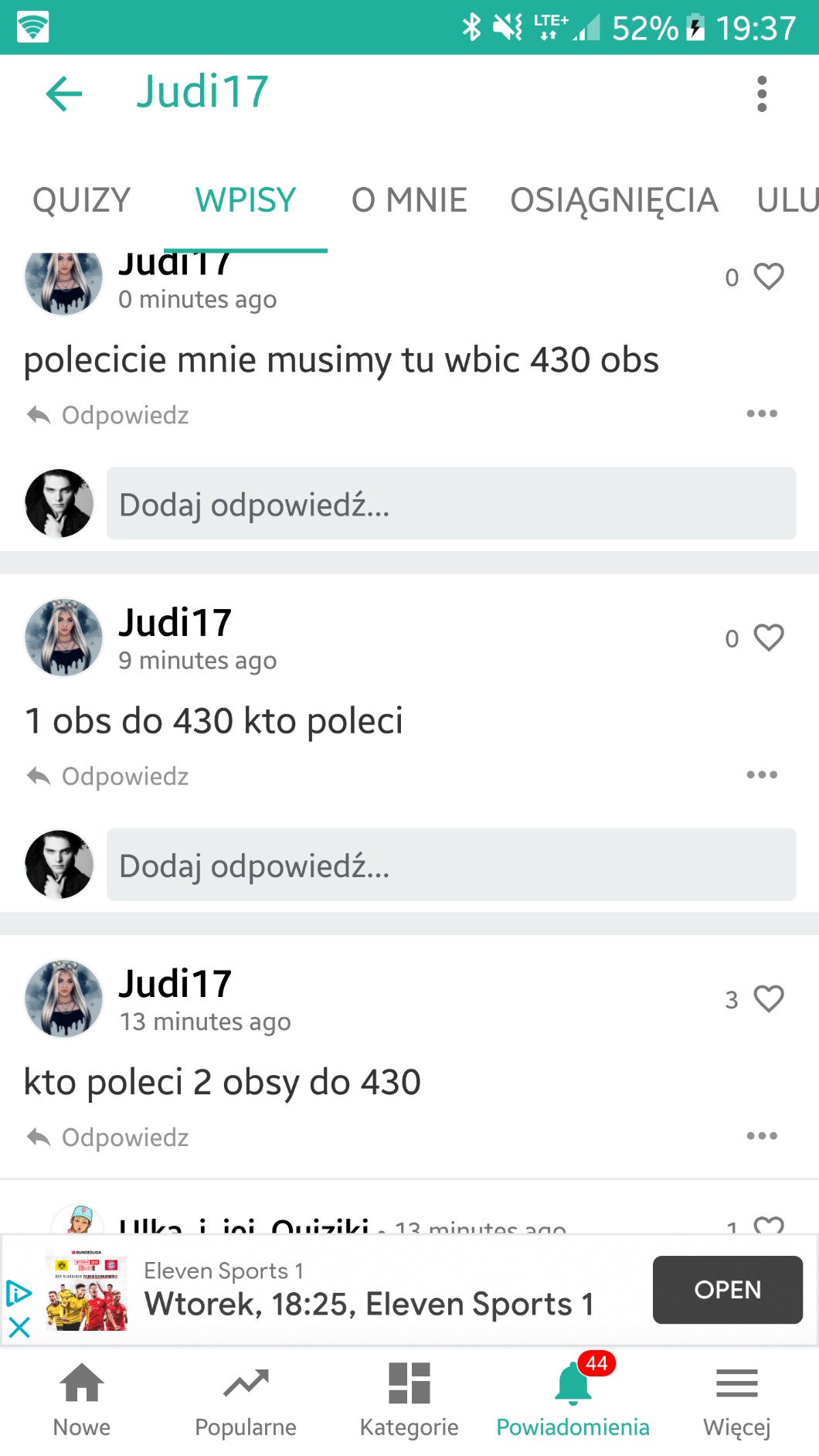Open options for the 13 minutes ago post

click(762, 1136)
